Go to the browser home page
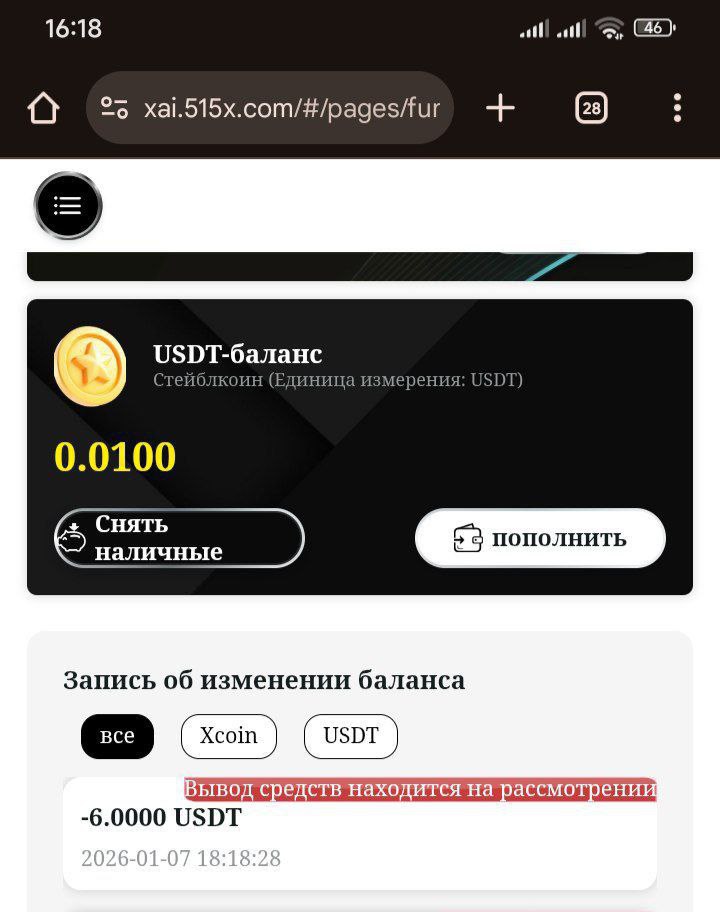Viewport: 720px width, 912px height. pos(43,108)
